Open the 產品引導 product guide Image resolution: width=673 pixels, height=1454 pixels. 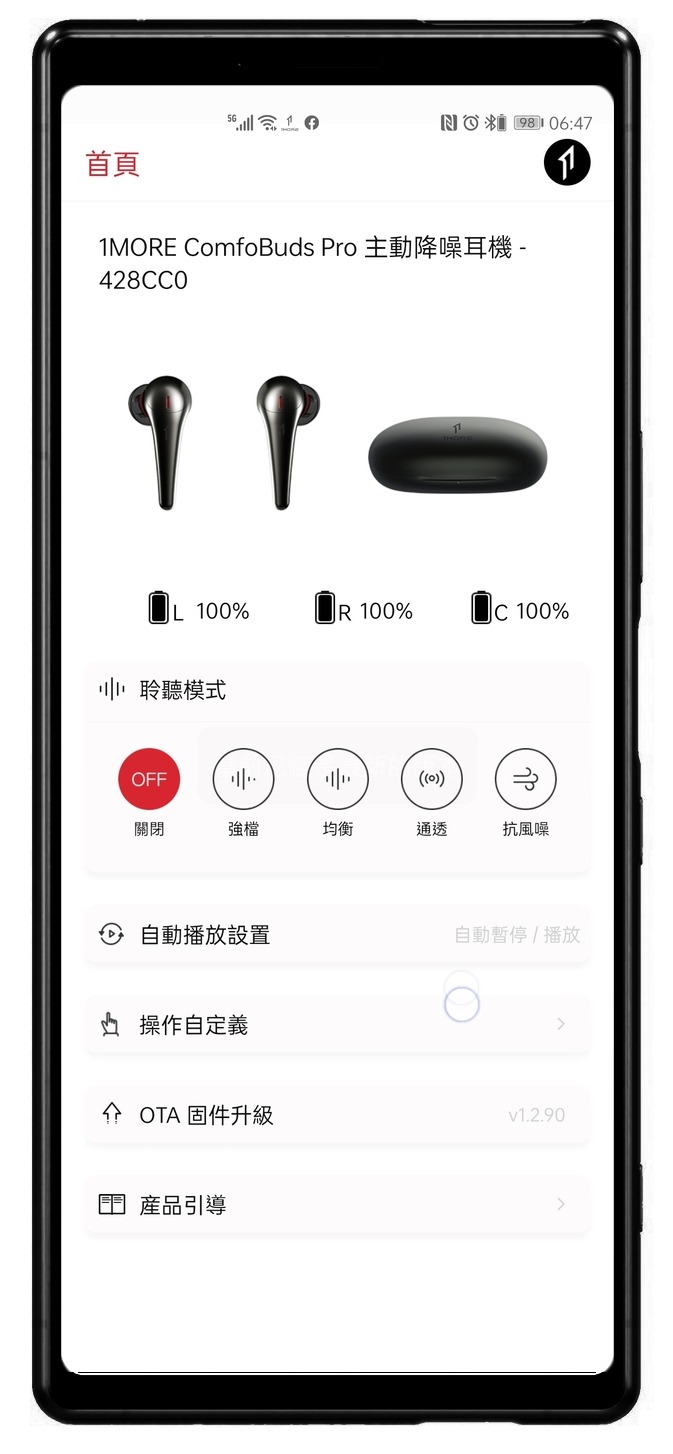click(337, 1205)
